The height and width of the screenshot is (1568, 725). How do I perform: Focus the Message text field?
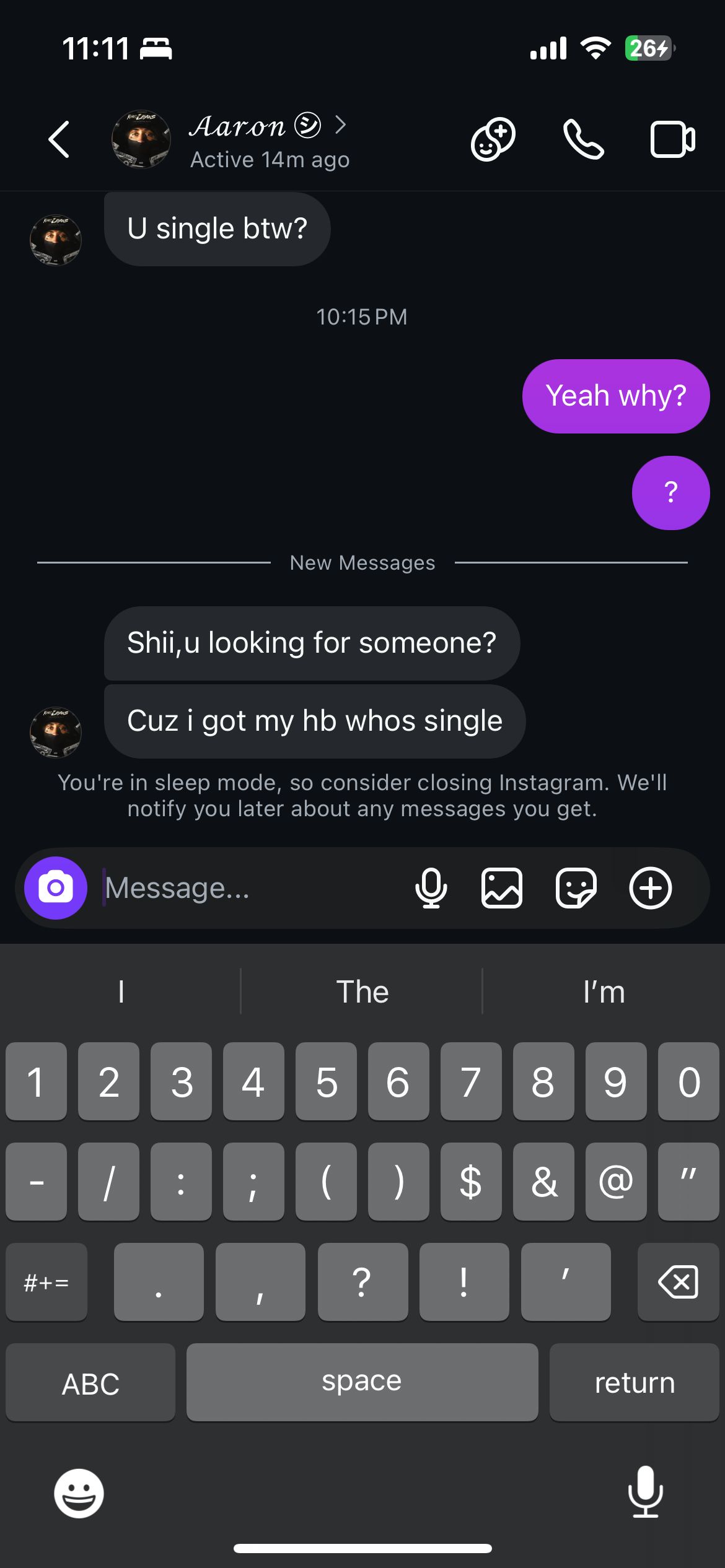tap(248, 887)
